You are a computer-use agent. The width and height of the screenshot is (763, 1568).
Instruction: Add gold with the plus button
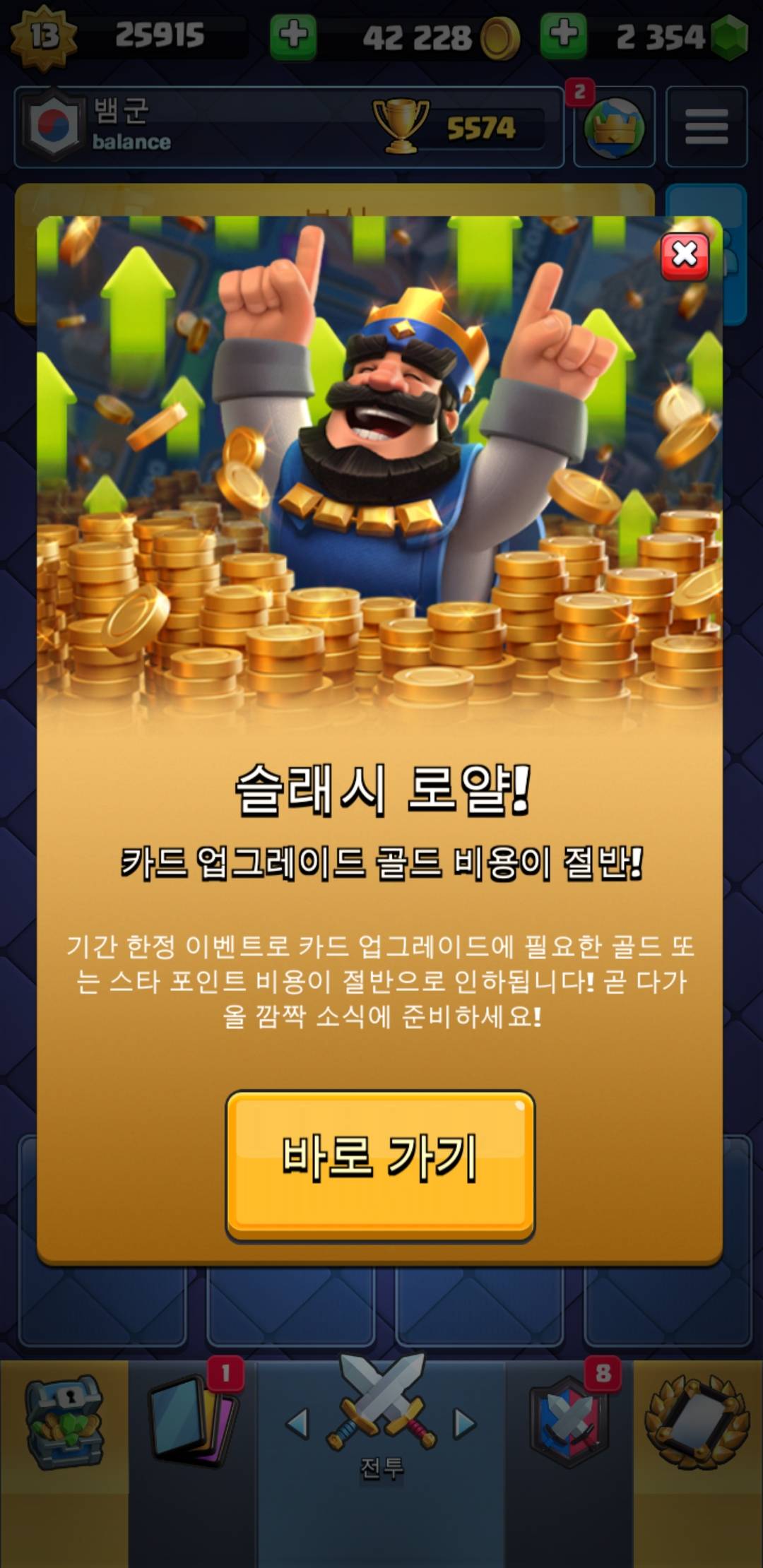pos(293,36)
